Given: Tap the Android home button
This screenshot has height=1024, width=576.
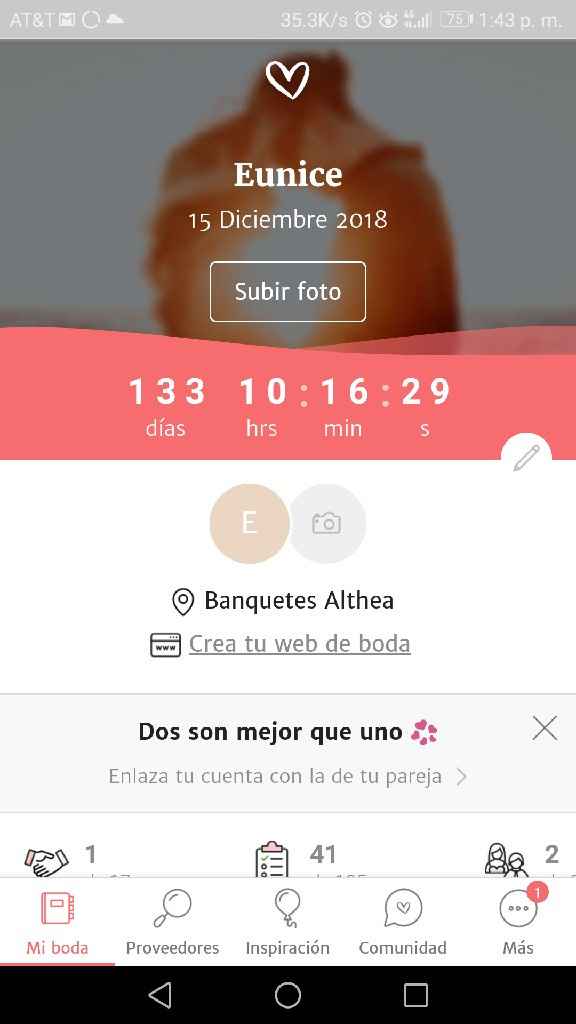Looking at the screenshot, I should tap(287, 995).
